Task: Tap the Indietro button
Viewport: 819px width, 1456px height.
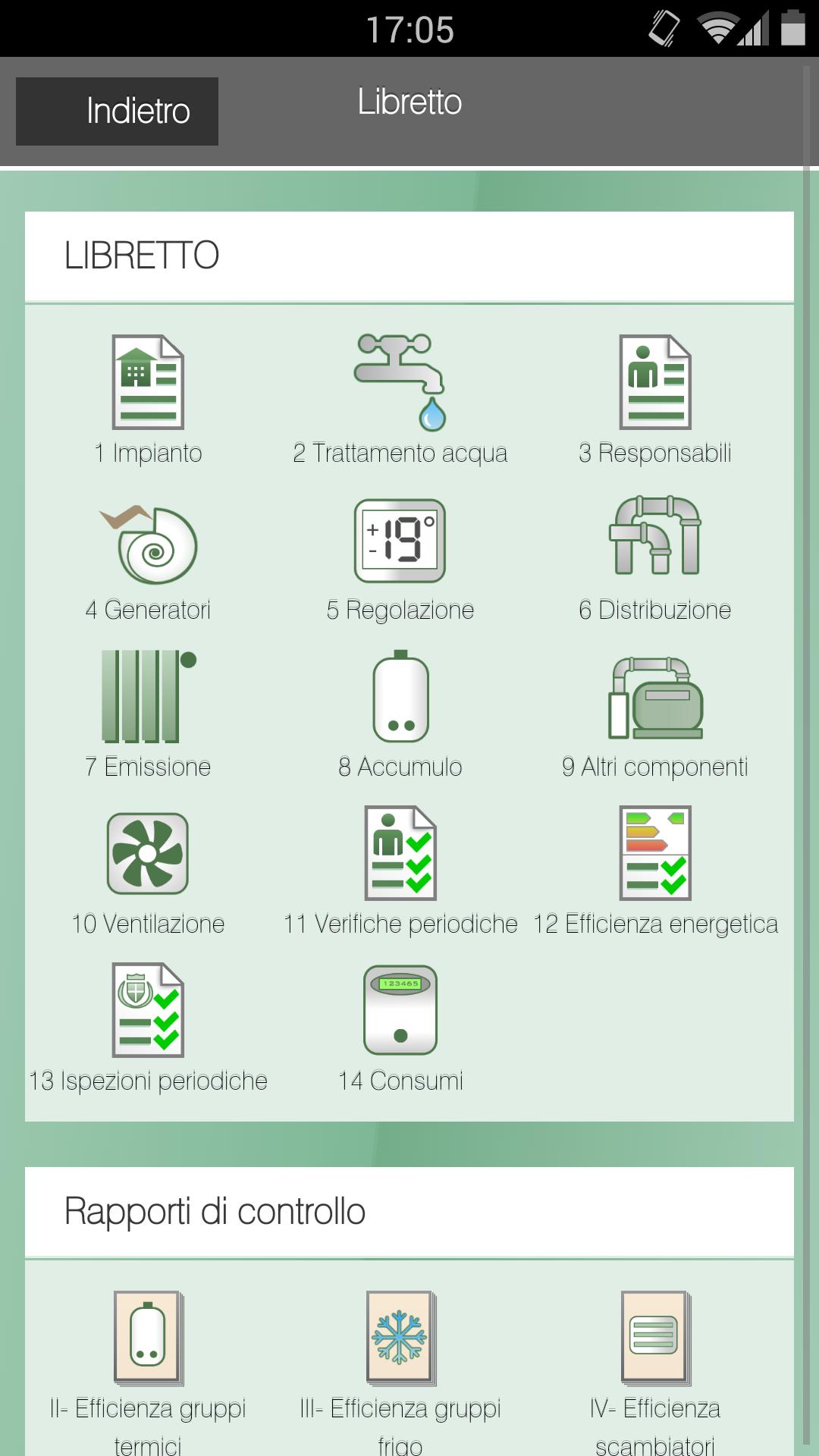Action: coord(116,111)
